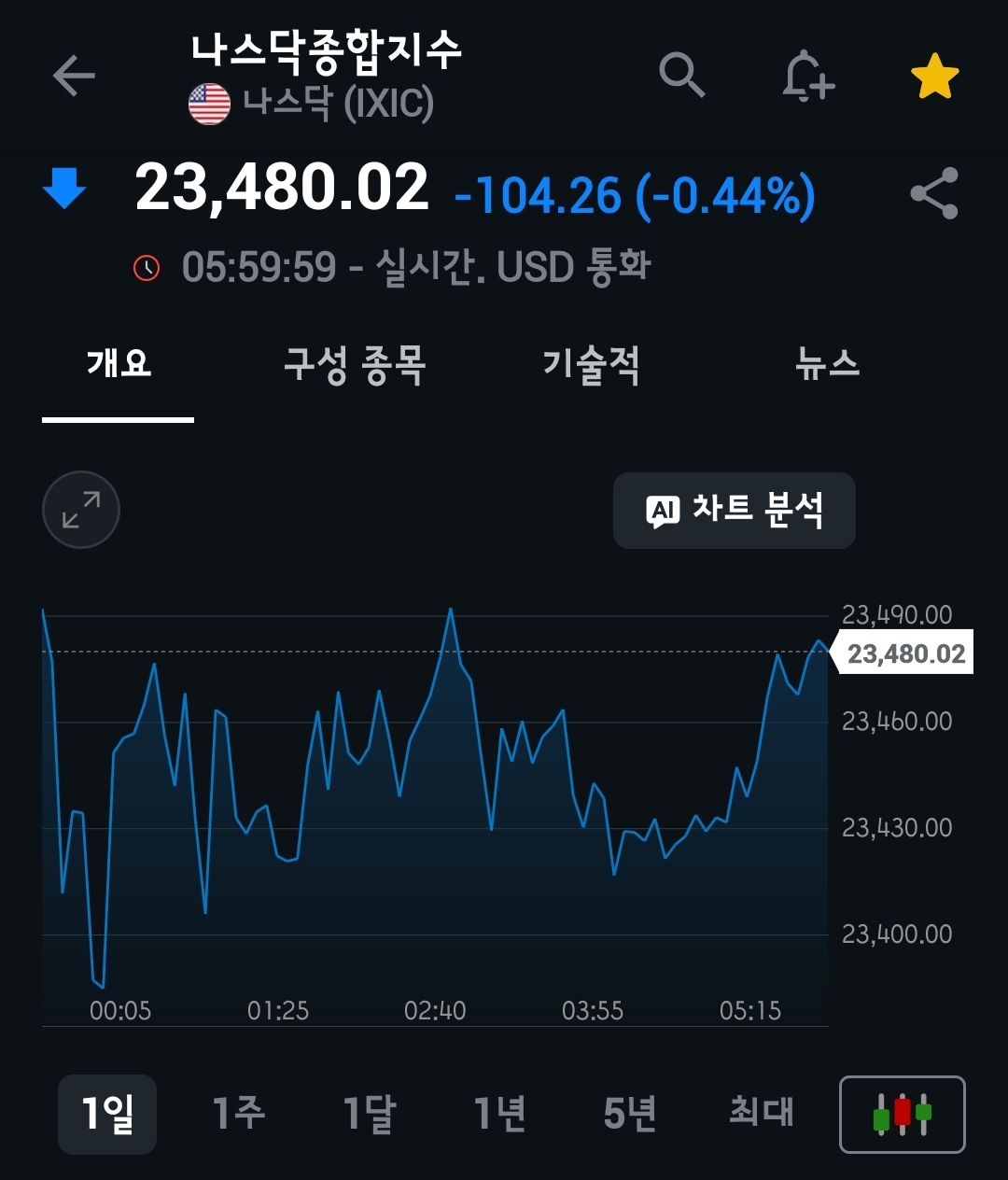1008x1180 pixels.
Task: Add a price alert with the bell
Action: click(807, 76)
